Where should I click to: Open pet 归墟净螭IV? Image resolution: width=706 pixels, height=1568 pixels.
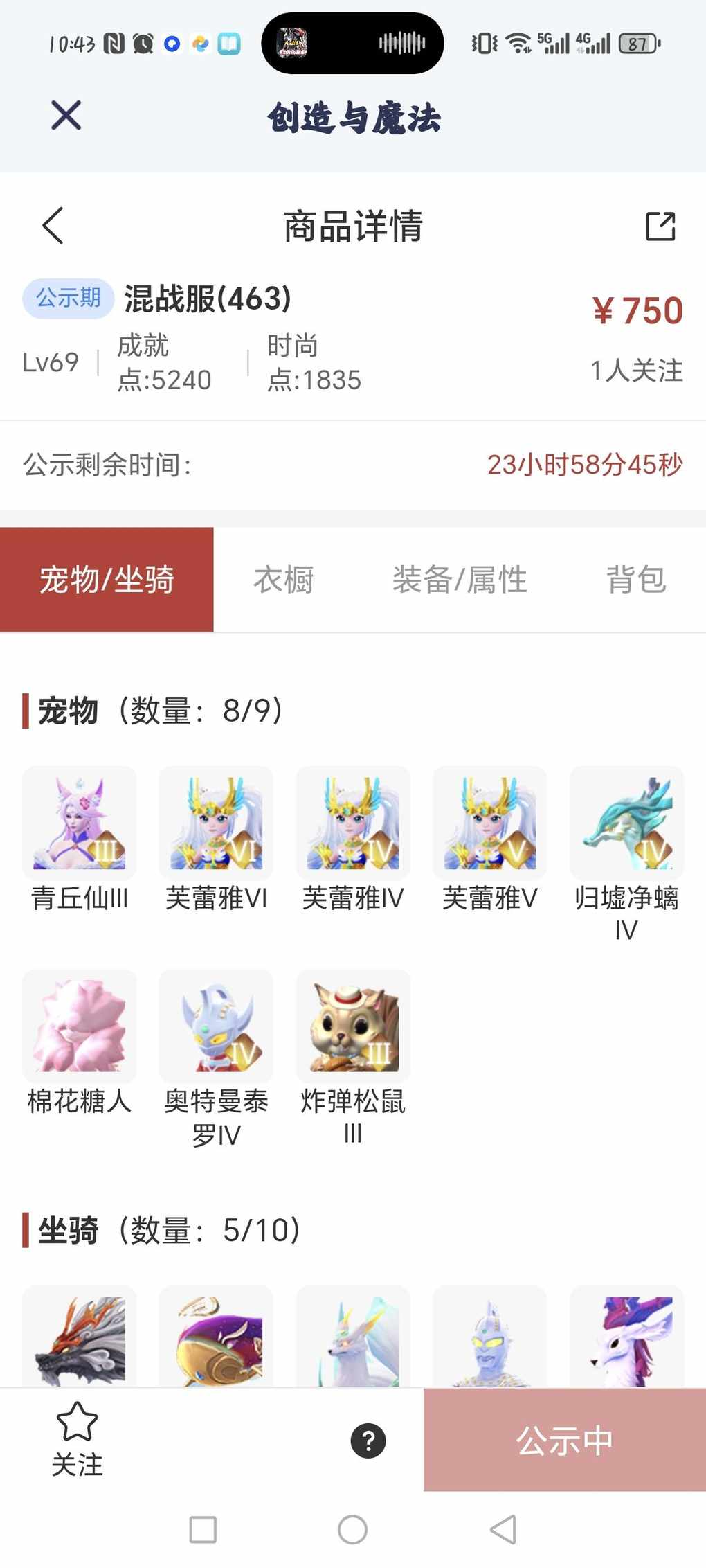[x=626, y=823]
